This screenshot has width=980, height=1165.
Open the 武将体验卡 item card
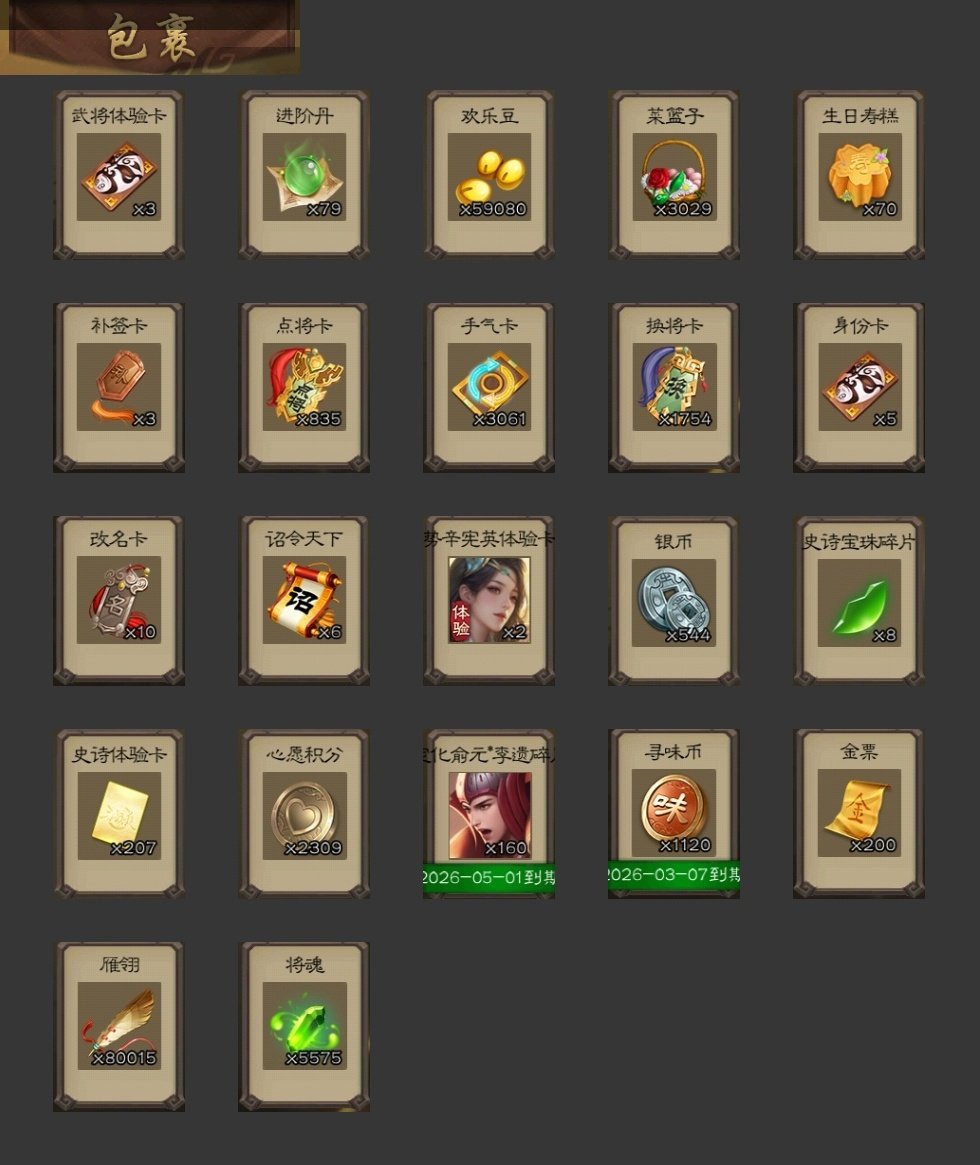click(x=119, y=177)
